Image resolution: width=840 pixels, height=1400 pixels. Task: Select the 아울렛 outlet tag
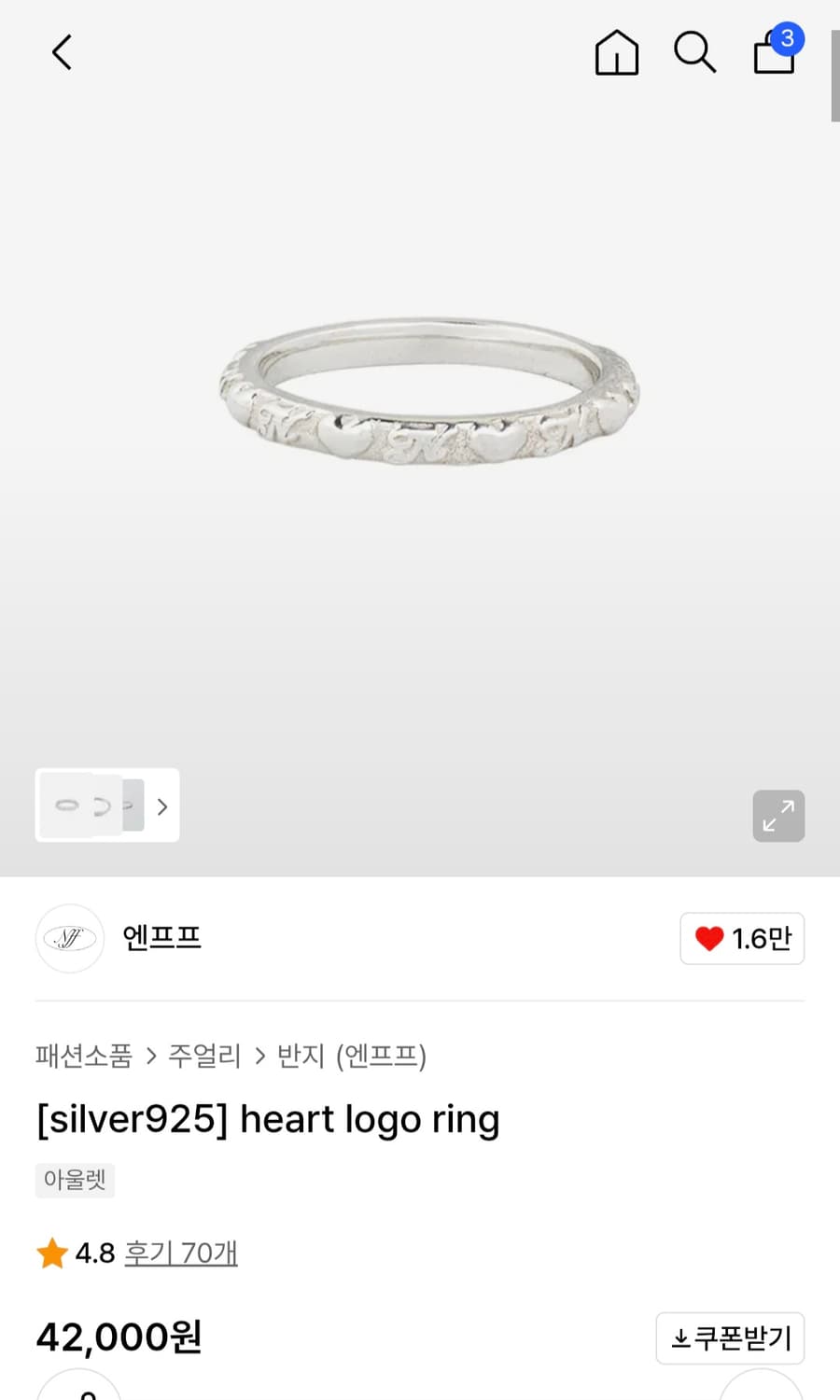[x=75, y=1180]
